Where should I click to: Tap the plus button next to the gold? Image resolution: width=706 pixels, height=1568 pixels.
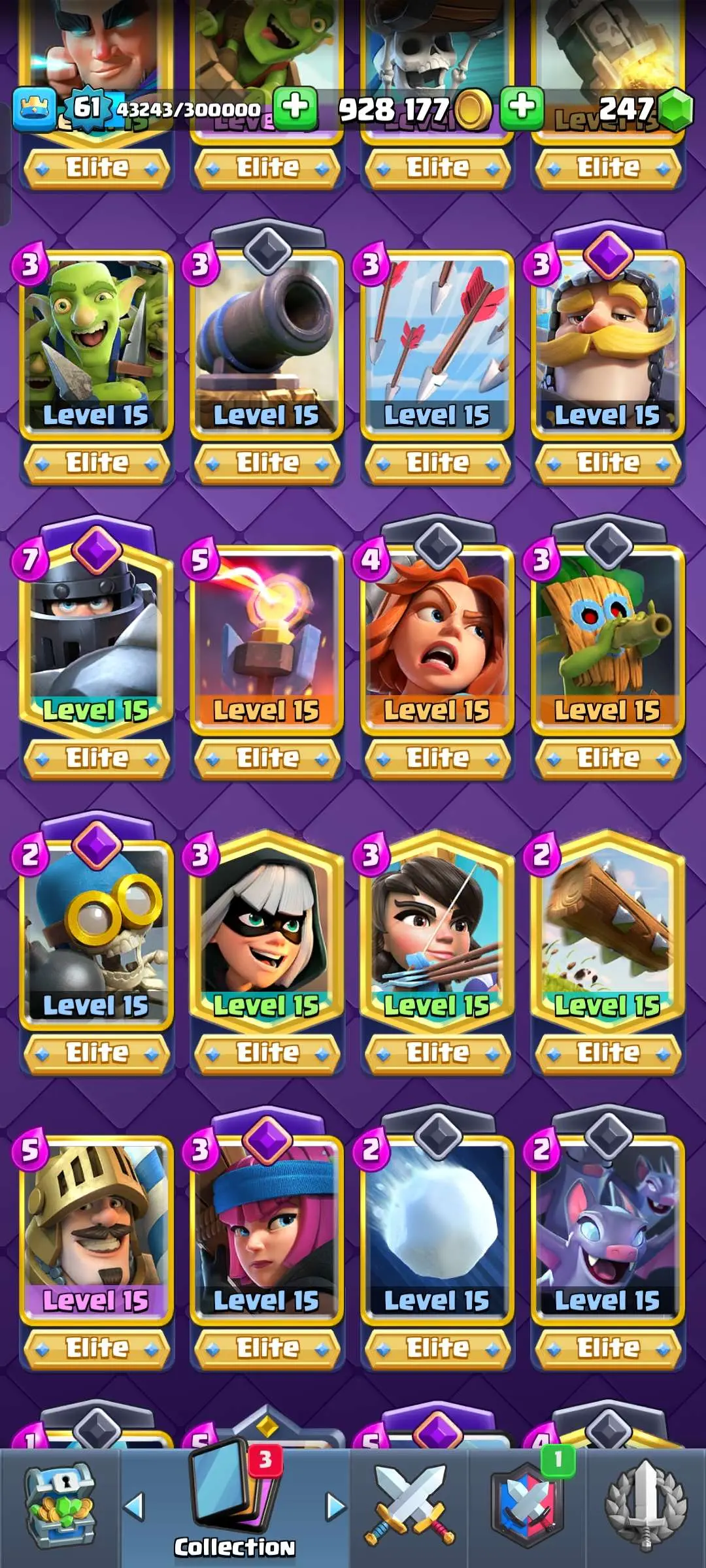click(522, 108)
